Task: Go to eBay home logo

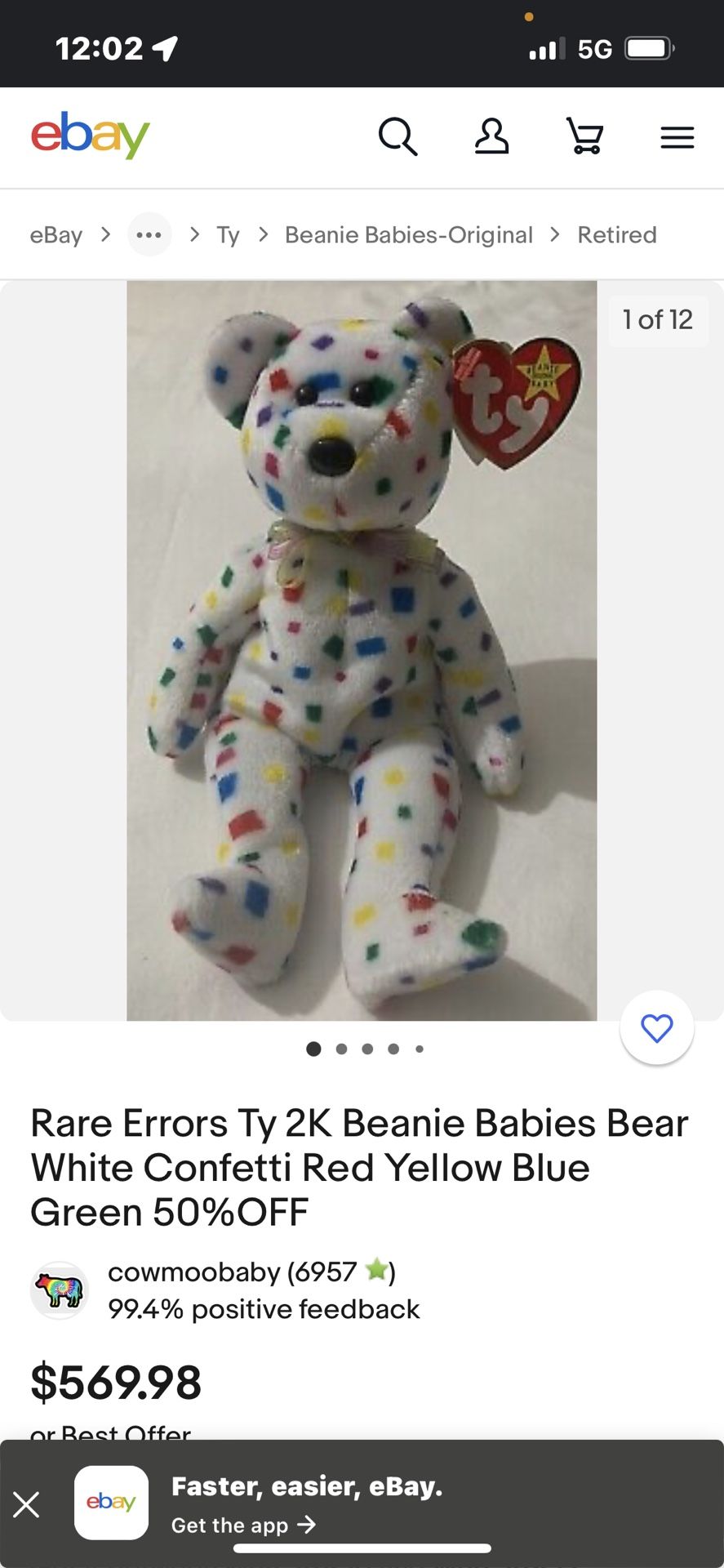Action: click(91, 136)
